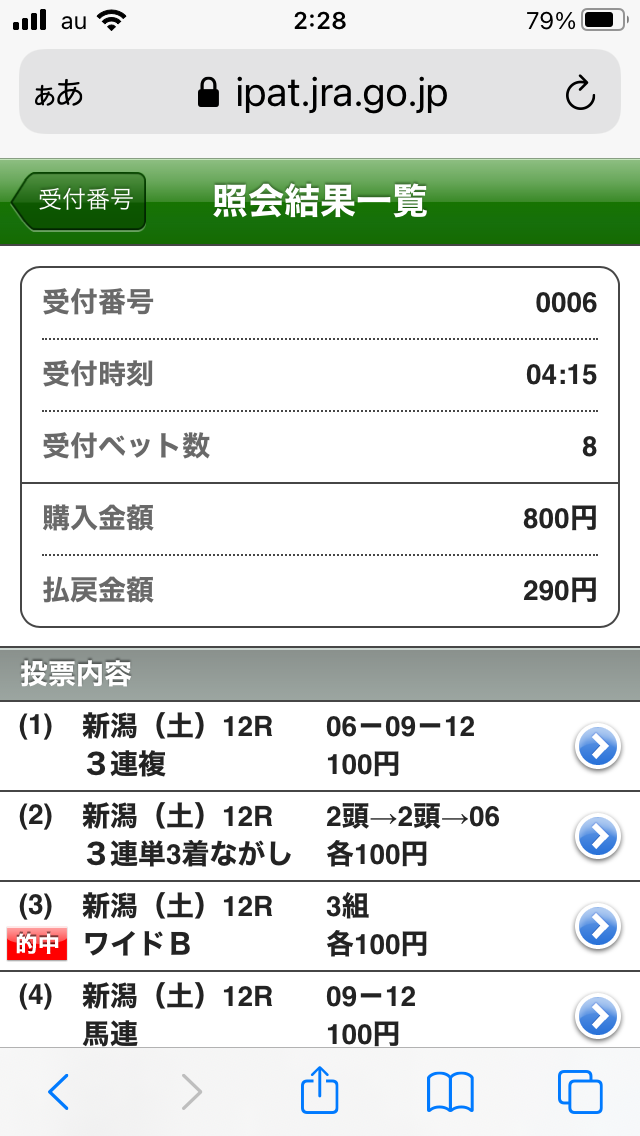Reload the page with the refresh icon
The height and width of the screenshot is (1136, 640).
coord(581,93)
